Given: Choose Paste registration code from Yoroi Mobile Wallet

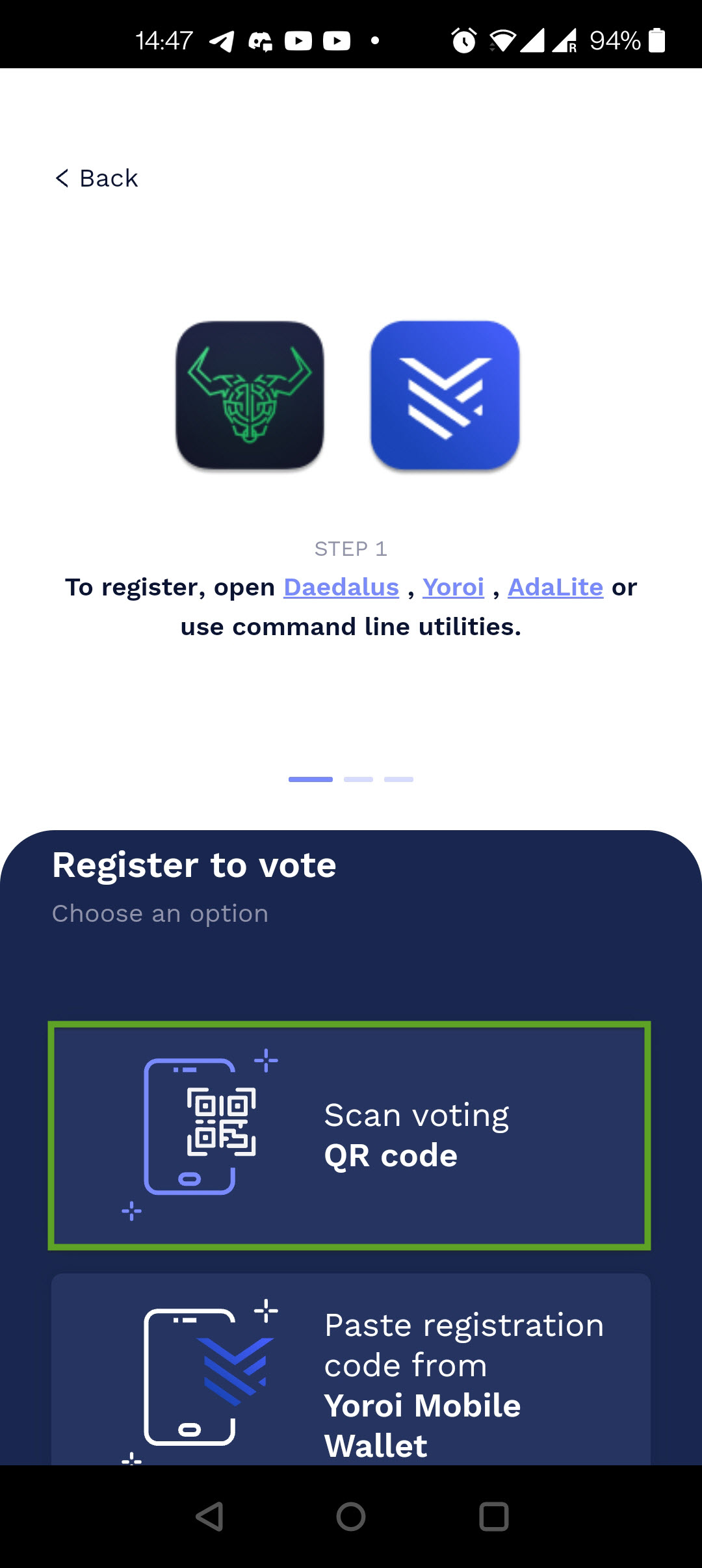Looking at the screenshot, I should [351, 1372].
